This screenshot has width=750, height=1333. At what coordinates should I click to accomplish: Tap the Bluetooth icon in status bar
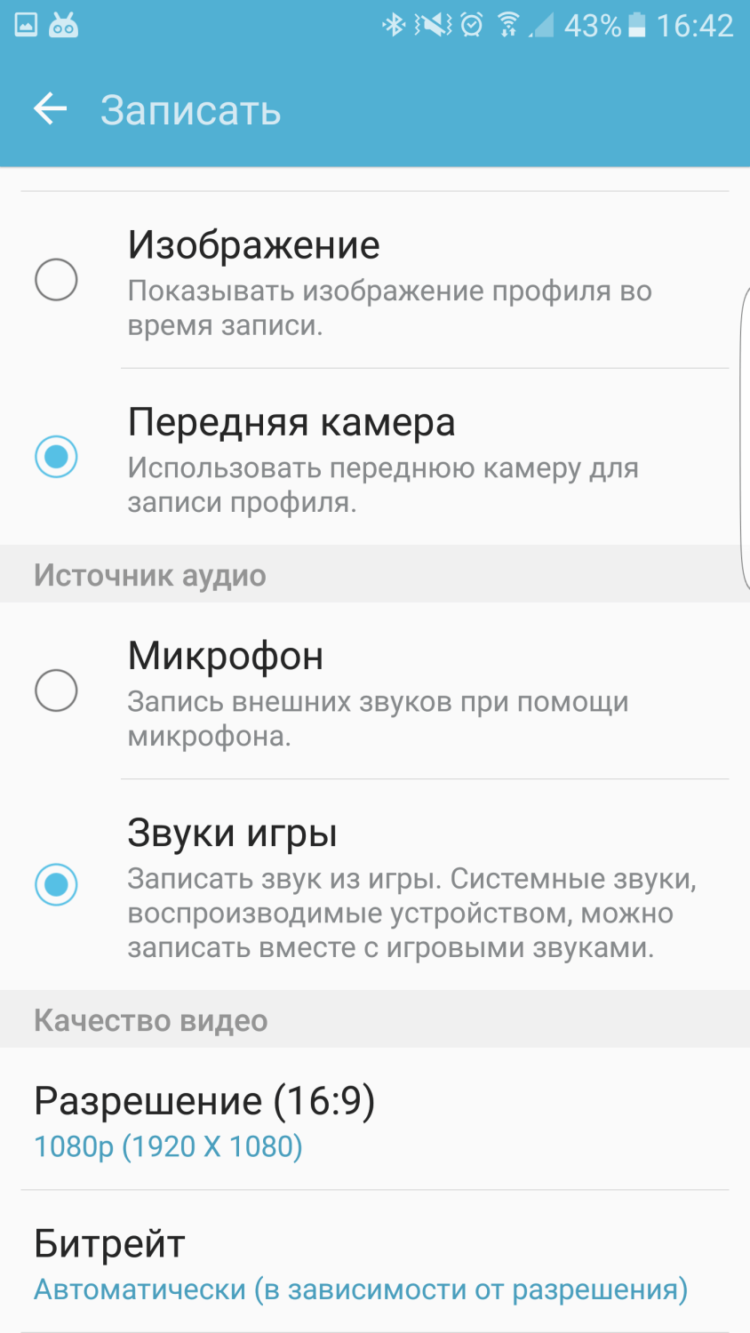[393, 24]
